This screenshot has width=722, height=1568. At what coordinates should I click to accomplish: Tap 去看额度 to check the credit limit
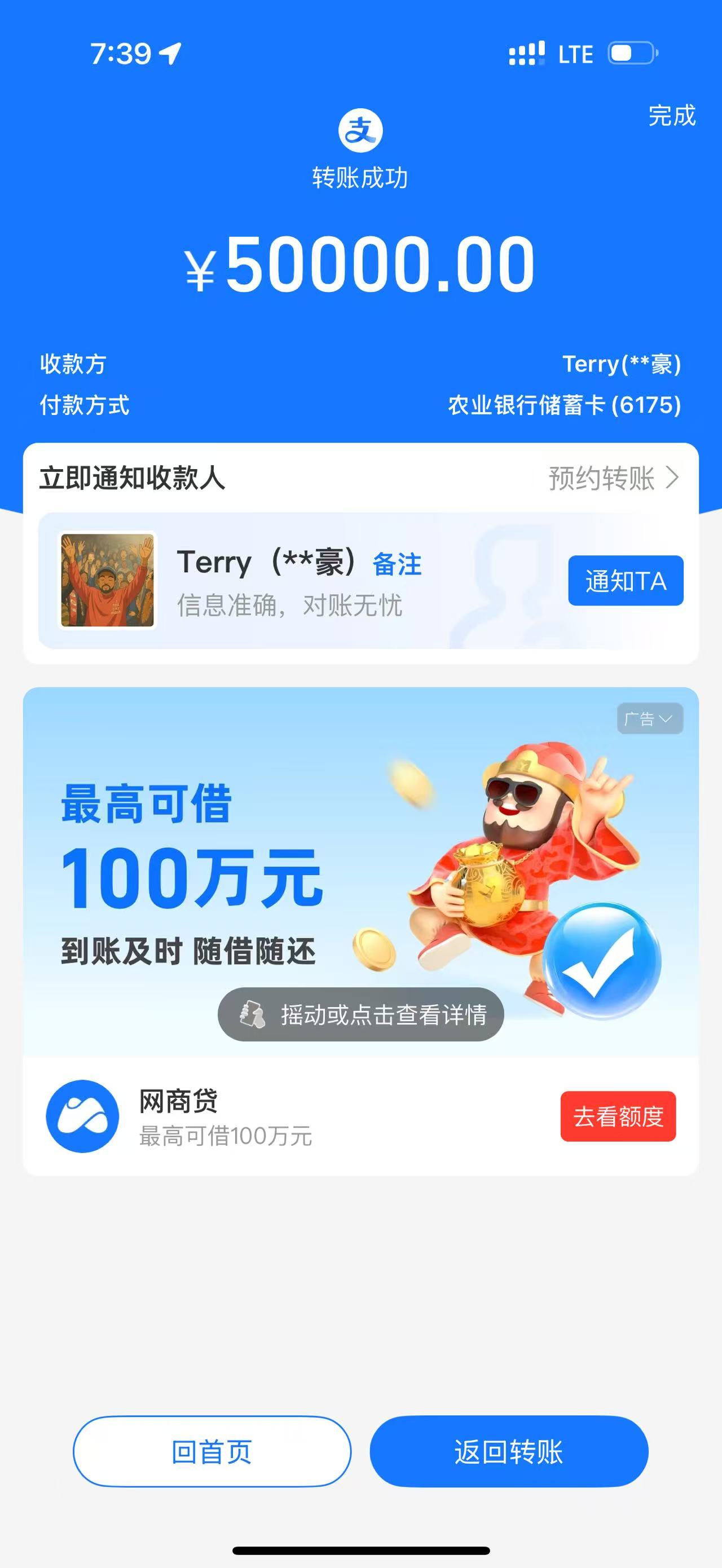(618, 1116)
